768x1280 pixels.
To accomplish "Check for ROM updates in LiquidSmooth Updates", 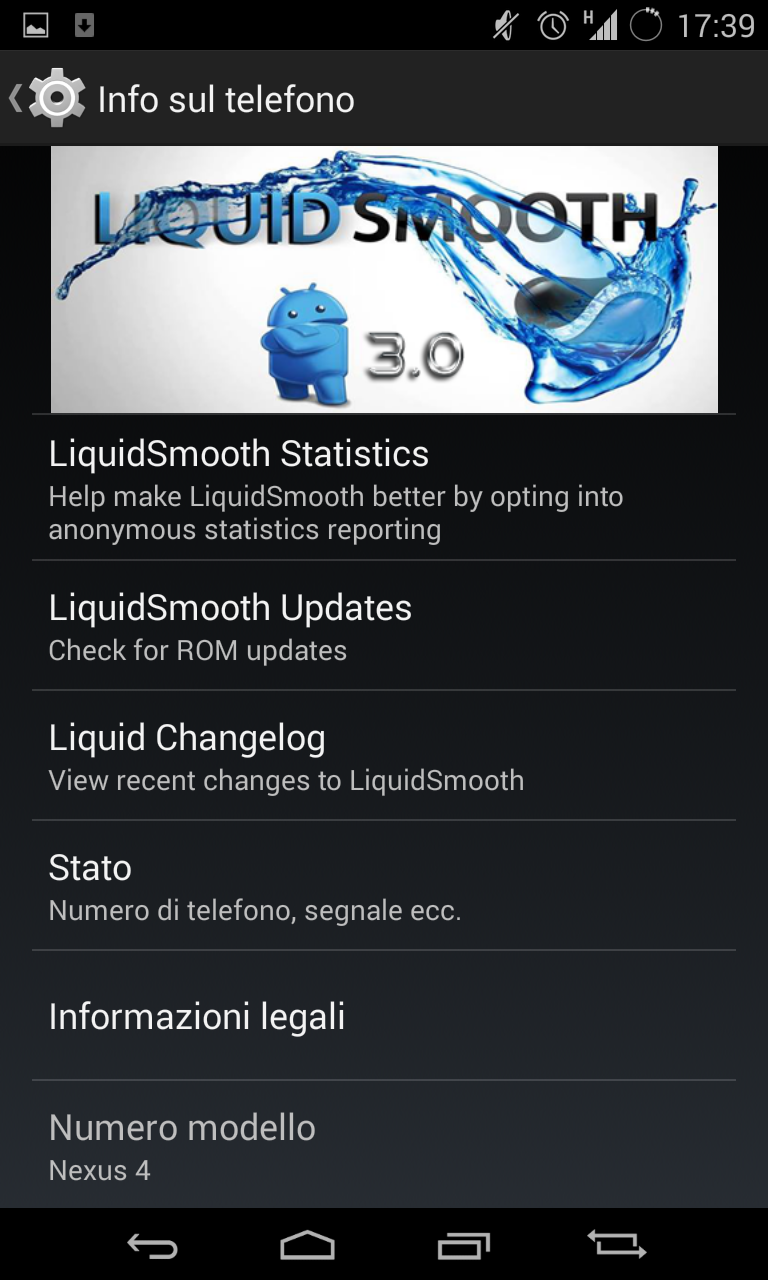I will pos(384,627).
